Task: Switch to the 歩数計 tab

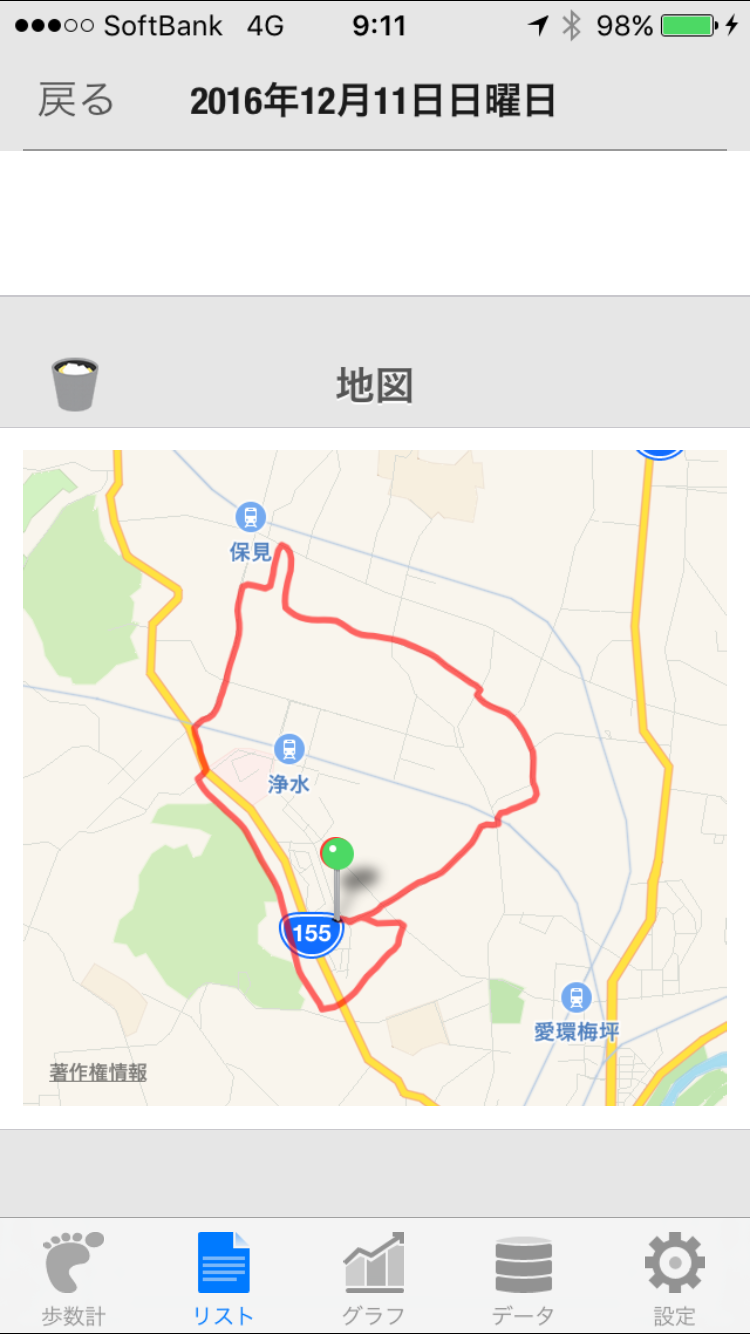Action: tap(73, 1278)
